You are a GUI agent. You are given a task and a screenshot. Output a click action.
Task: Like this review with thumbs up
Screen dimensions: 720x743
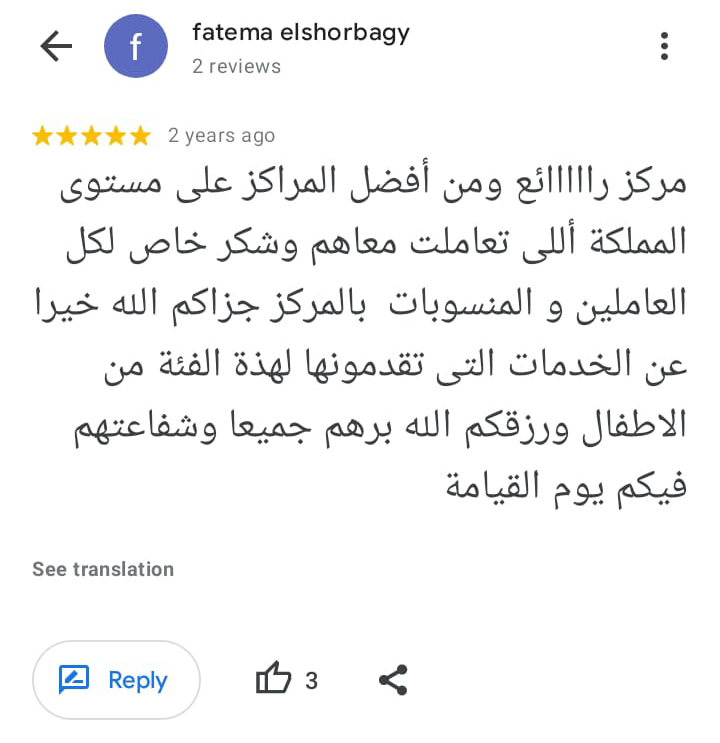tap(273, 680)
